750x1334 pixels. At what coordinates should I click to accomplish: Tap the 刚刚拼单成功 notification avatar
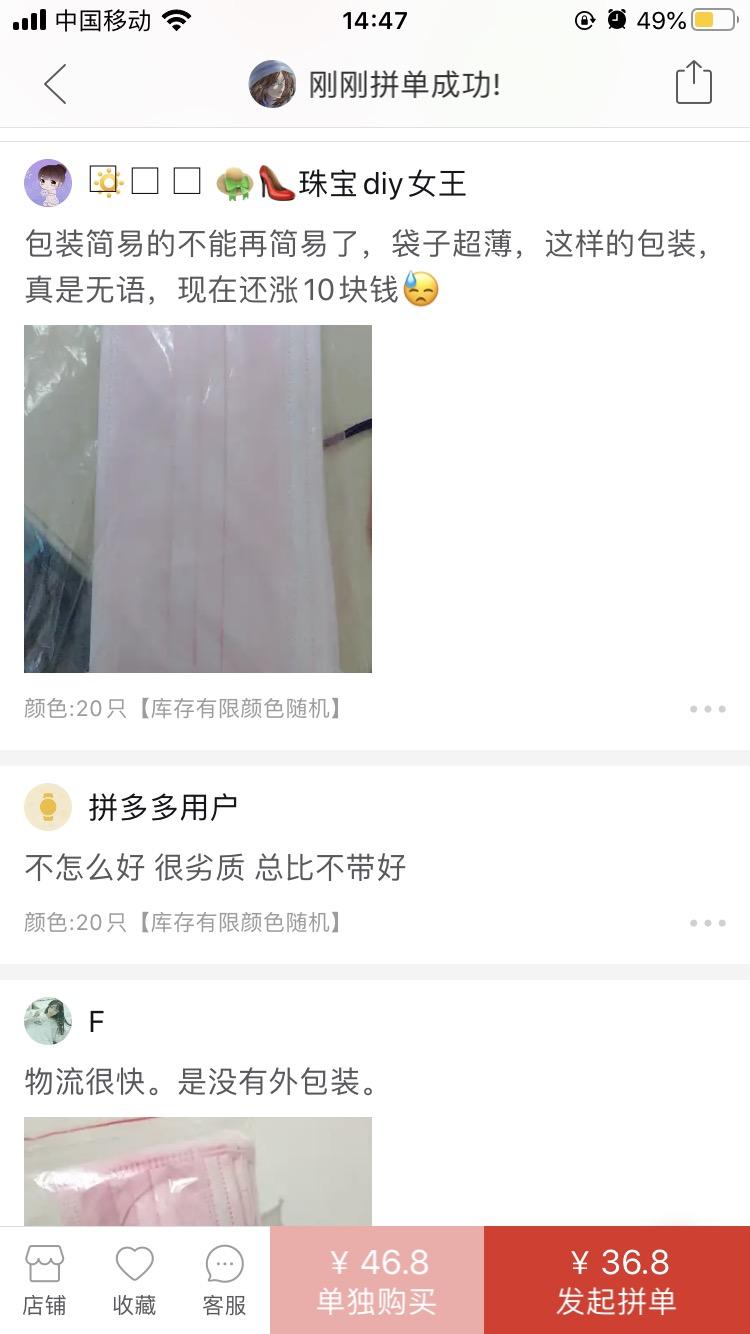(272, 84)
